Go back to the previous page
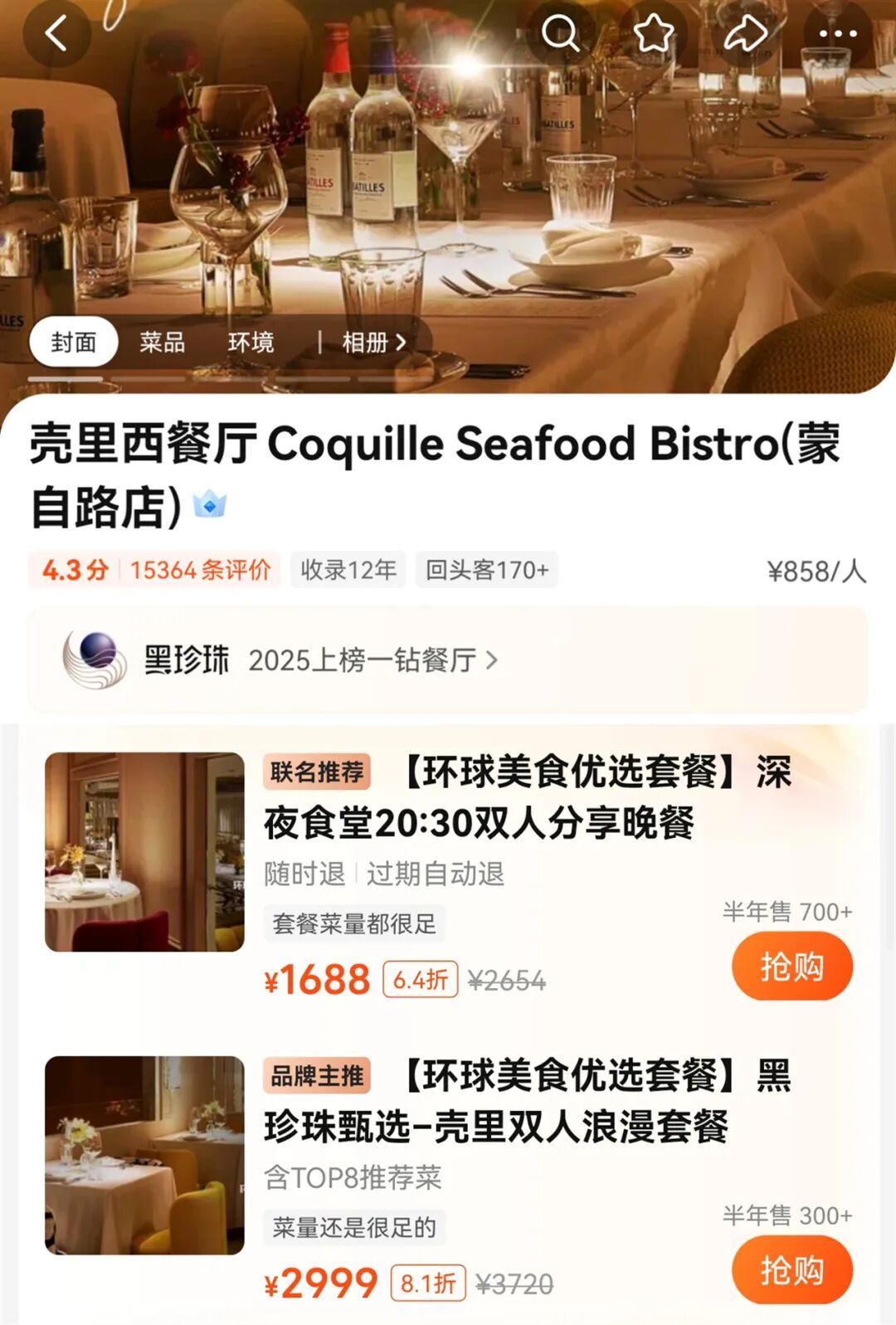896x1325 pixels. [x=56, y=35]
